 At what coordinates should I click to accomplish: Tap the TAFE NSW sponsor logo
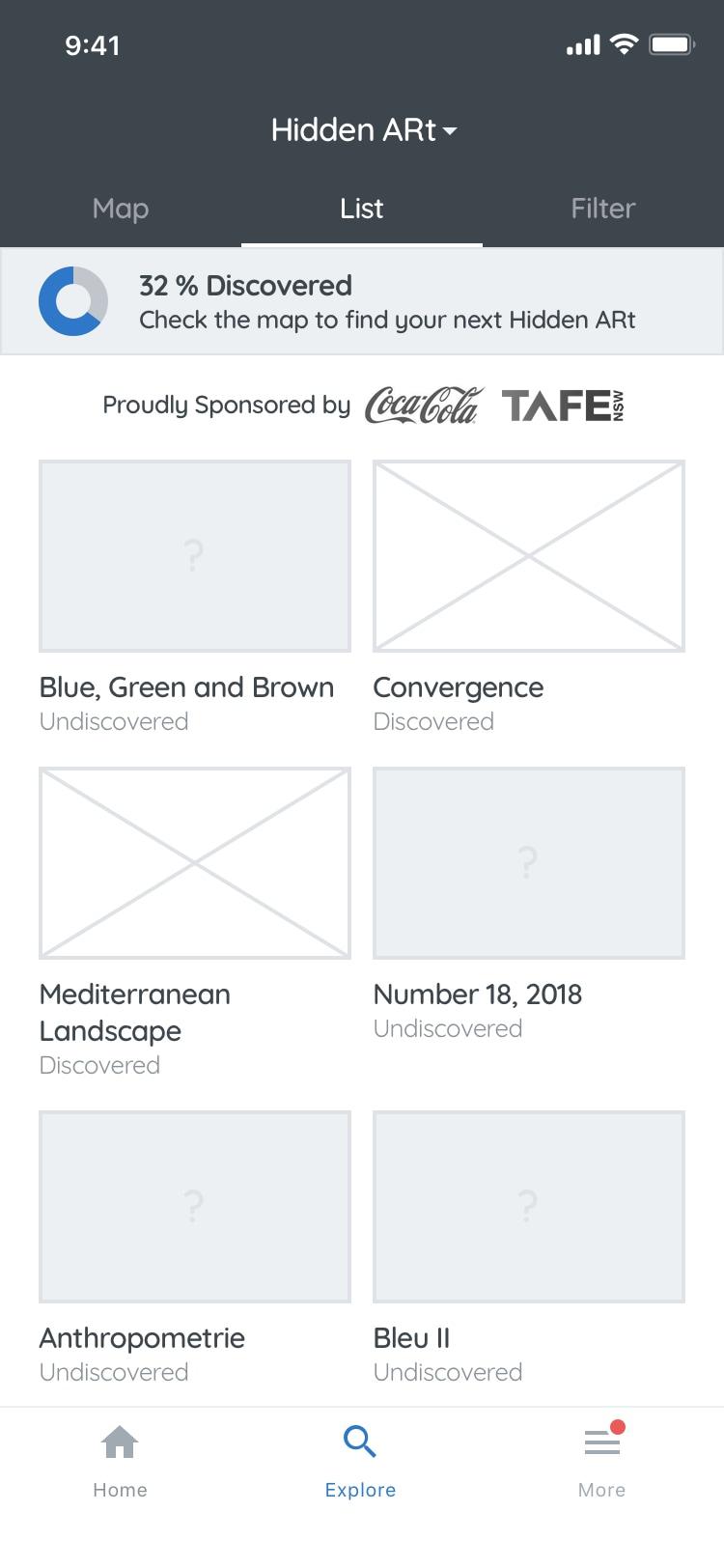[x=563, y=406]
